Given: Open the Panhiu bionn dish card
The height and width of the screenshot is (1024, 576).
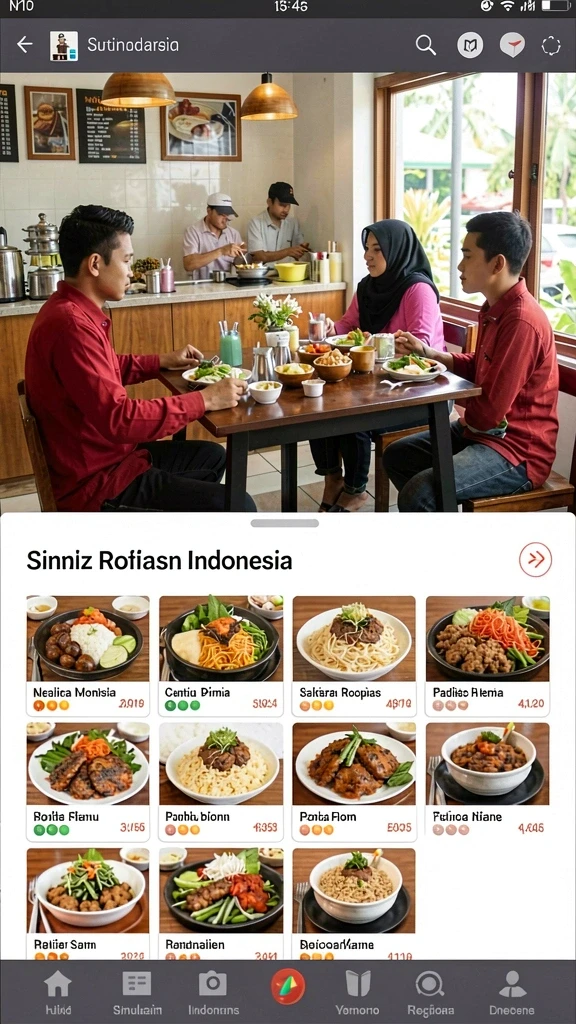Looking at the screenshot, I should coord(221,782).
